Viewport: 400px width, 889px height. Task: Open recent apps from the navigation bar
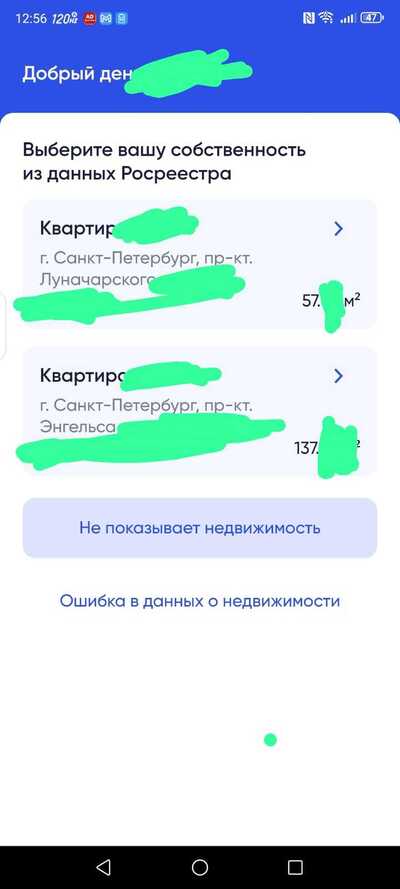[295, 867]
